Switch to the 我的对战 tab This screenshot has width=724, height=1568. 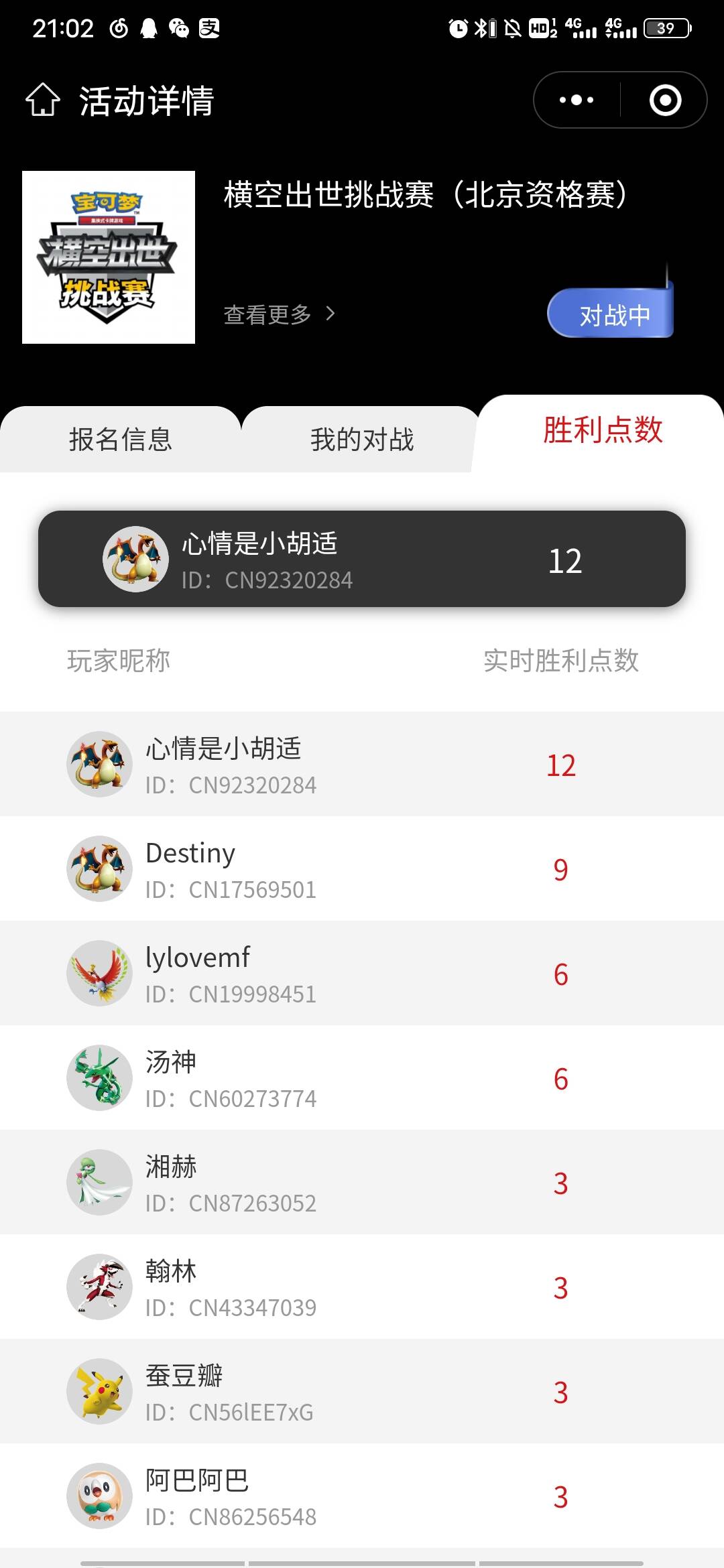pos(362,440)
